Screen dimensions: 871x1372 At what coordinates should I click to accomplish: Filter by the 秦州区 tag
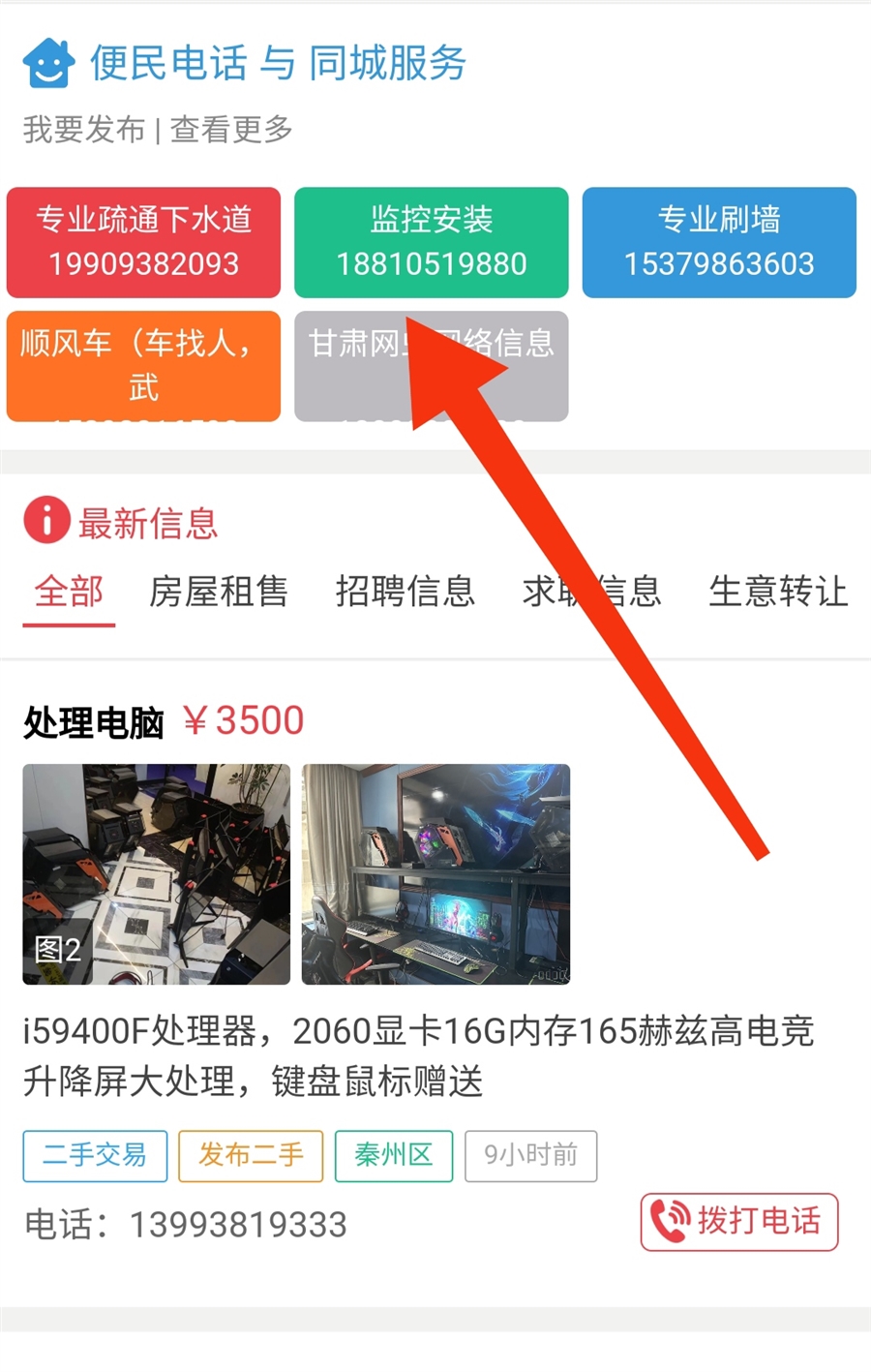tap(393, 1155)
